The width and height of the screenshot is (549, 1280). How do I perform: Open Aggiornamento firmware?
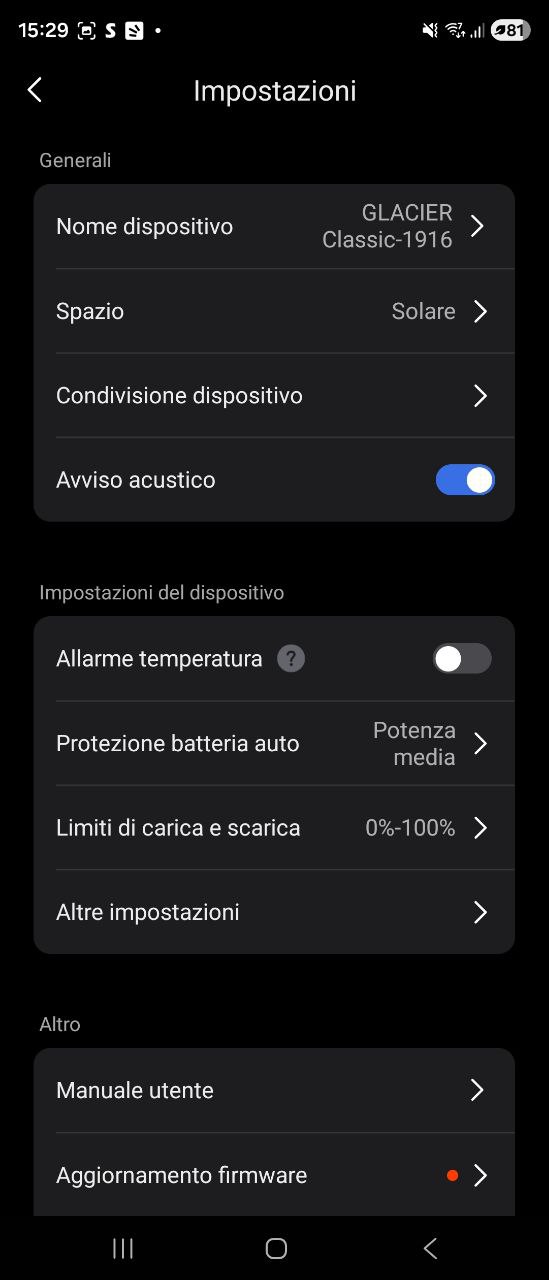click(x=274, y=1175)
